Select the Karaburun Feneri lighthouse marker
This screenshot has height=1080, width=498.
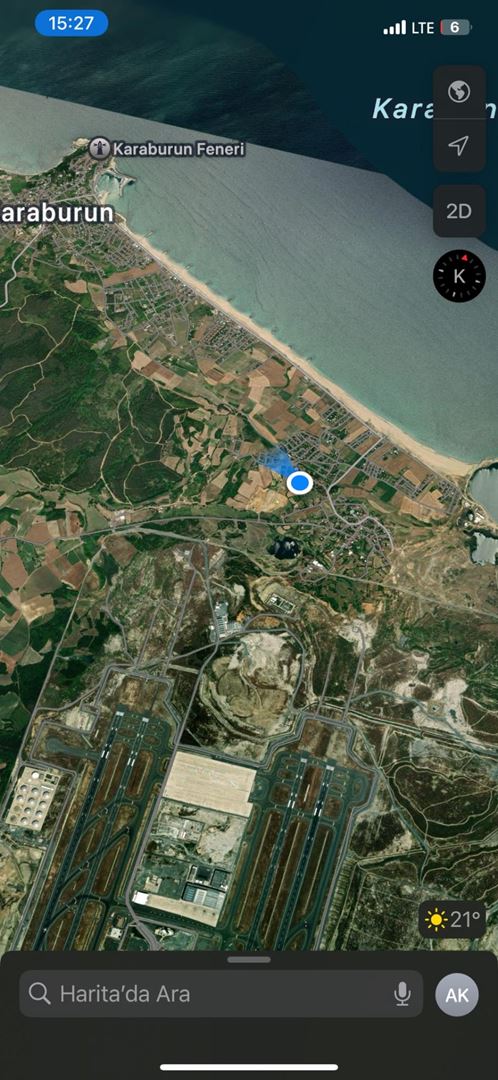click(100, 147)
